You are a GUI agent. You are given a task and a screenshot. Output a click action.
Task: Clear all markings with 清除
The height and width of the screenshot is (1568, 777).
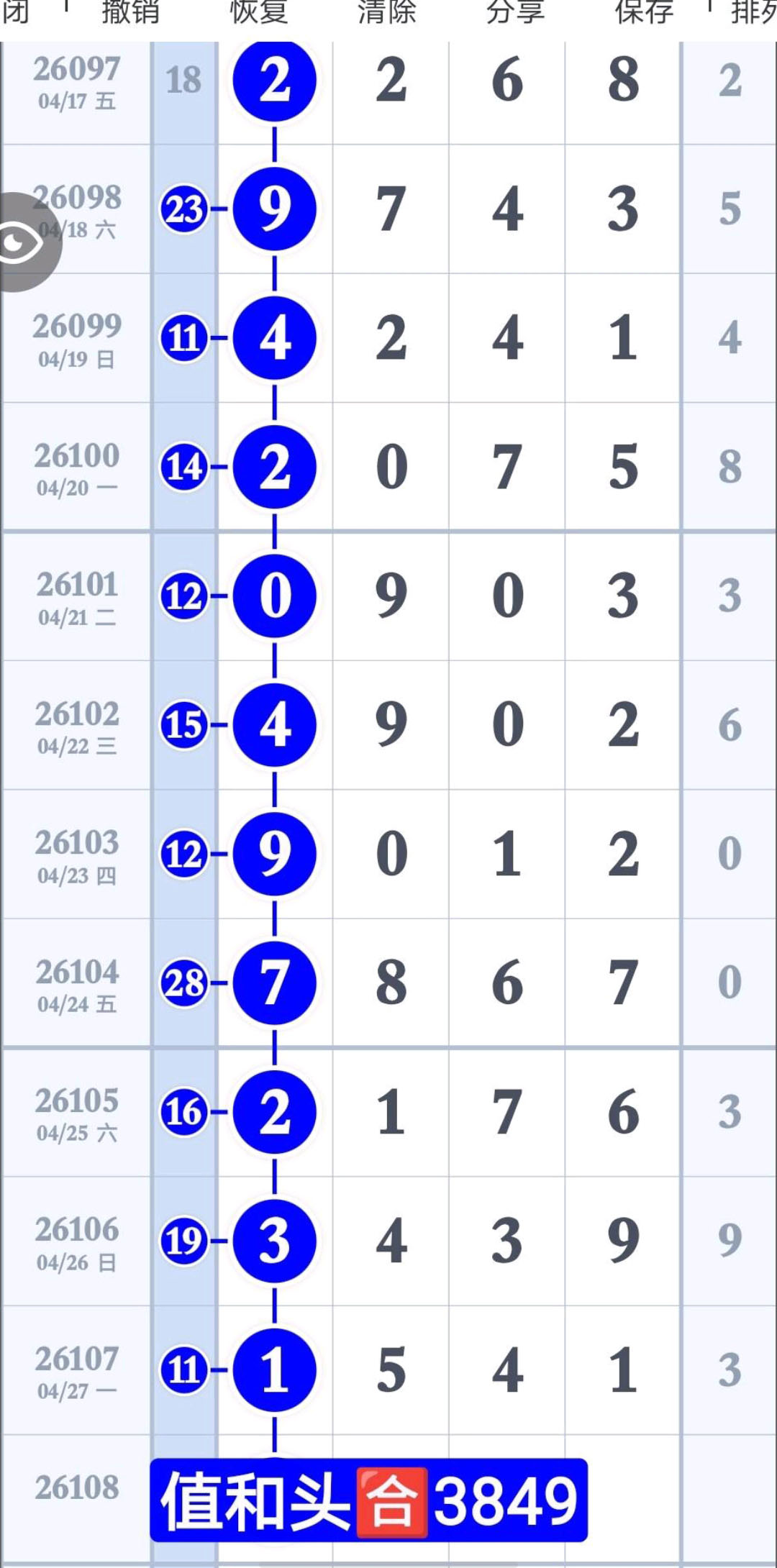coord(387,13)
